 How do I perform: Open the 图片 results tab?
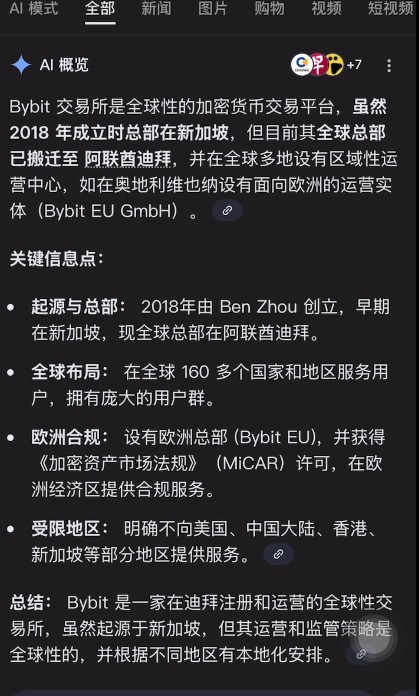[213, 8]
